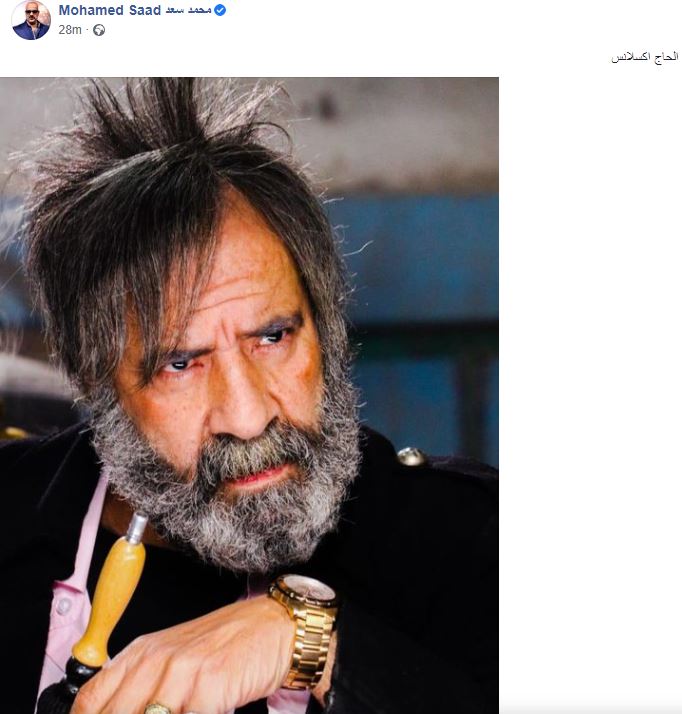Image resolution: width=682 pixels, height=714 pixels.
Task: Tap the public audience globe icon
Action: pyautogui.click(x=98, y=31)
